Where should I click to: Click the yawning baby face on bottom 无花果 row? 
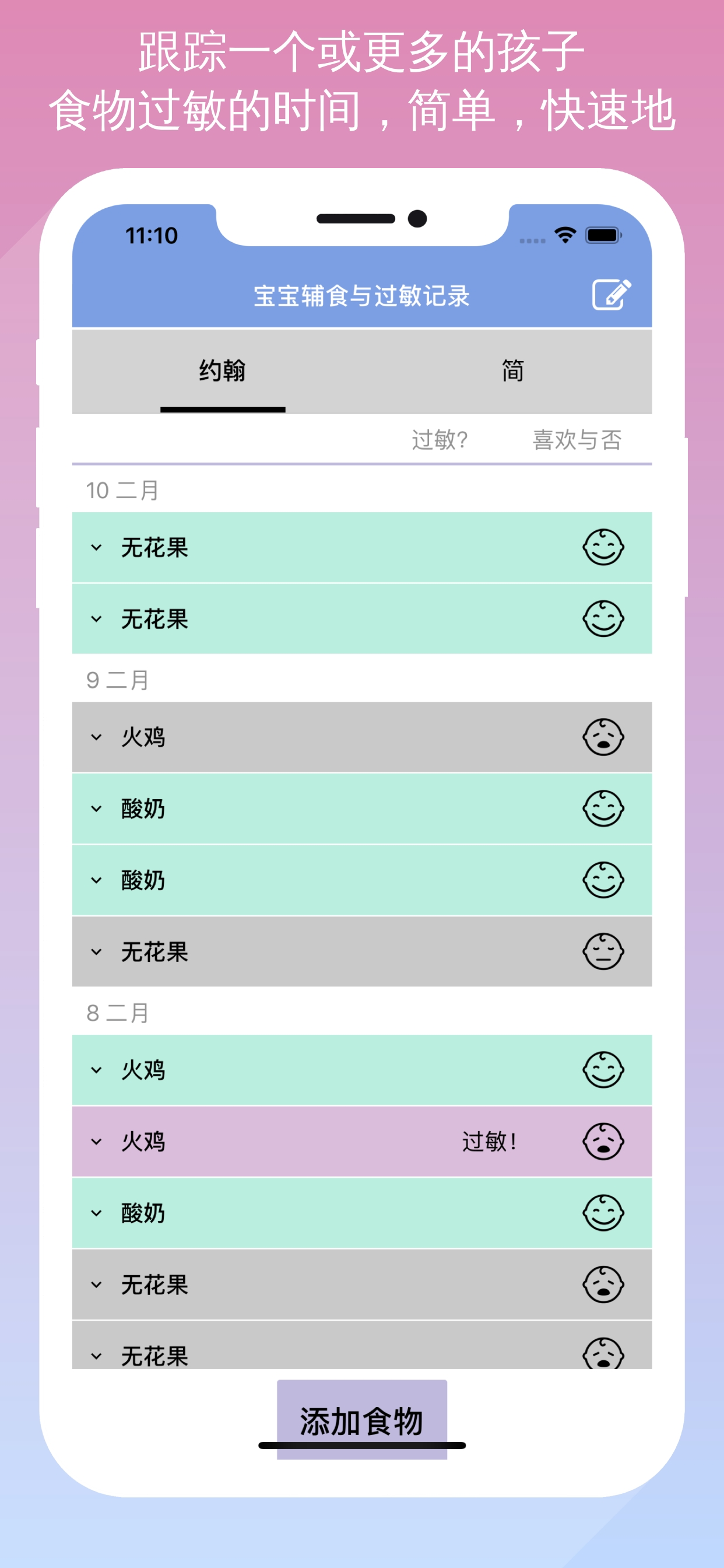pos(603,1356)
